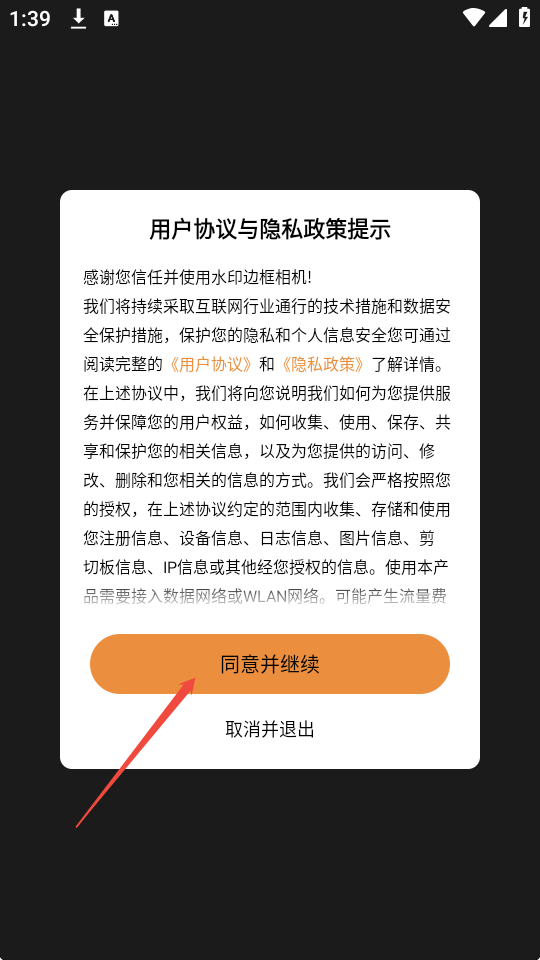Open the 《隐私政策》 link
The width and height of the screenshot is (540, 960).
coord(323,365)
